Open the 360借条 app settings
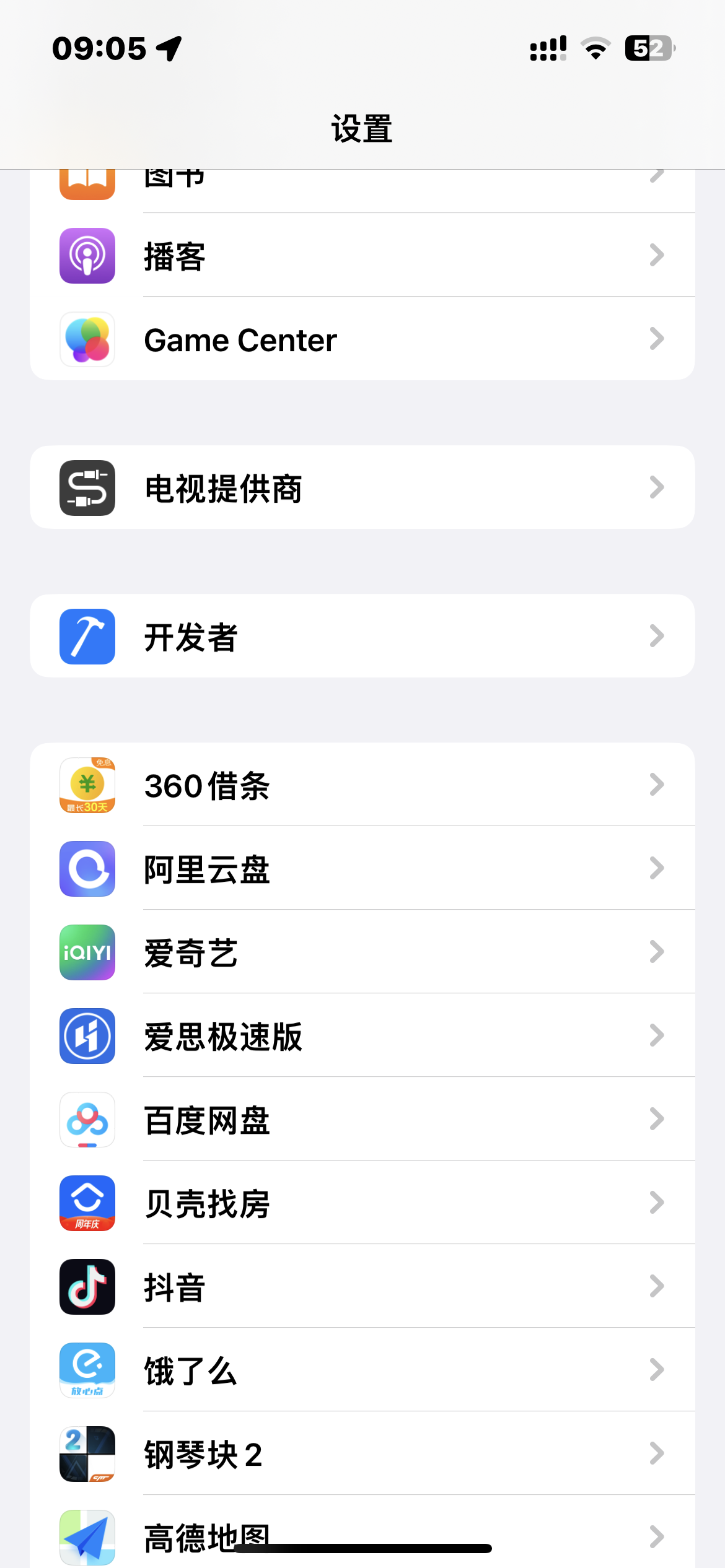Screen dimensions: 725x1568 (x=362, y=785)
